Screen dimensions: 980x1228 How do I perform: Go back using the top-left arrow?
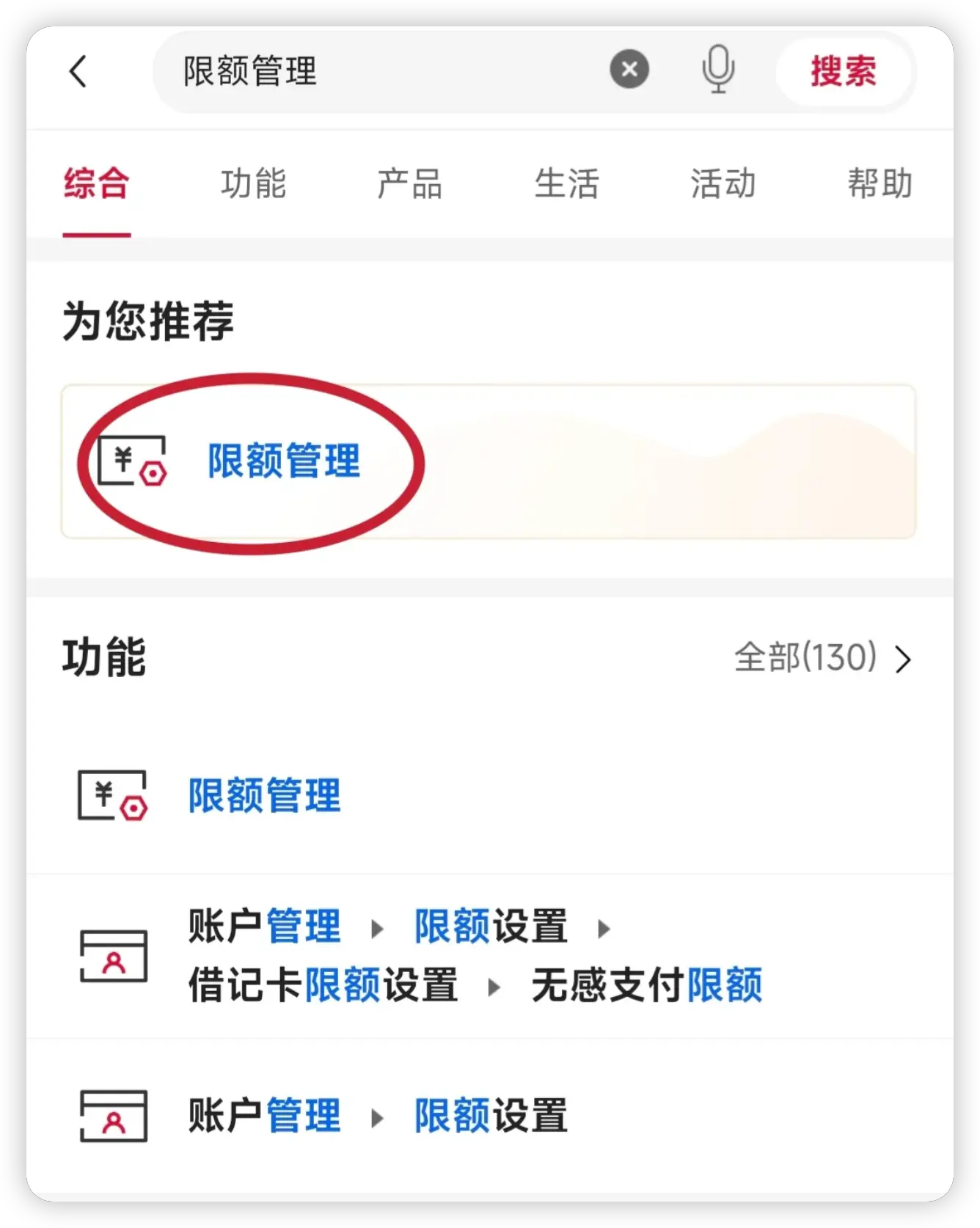click(x=78, y=72)
